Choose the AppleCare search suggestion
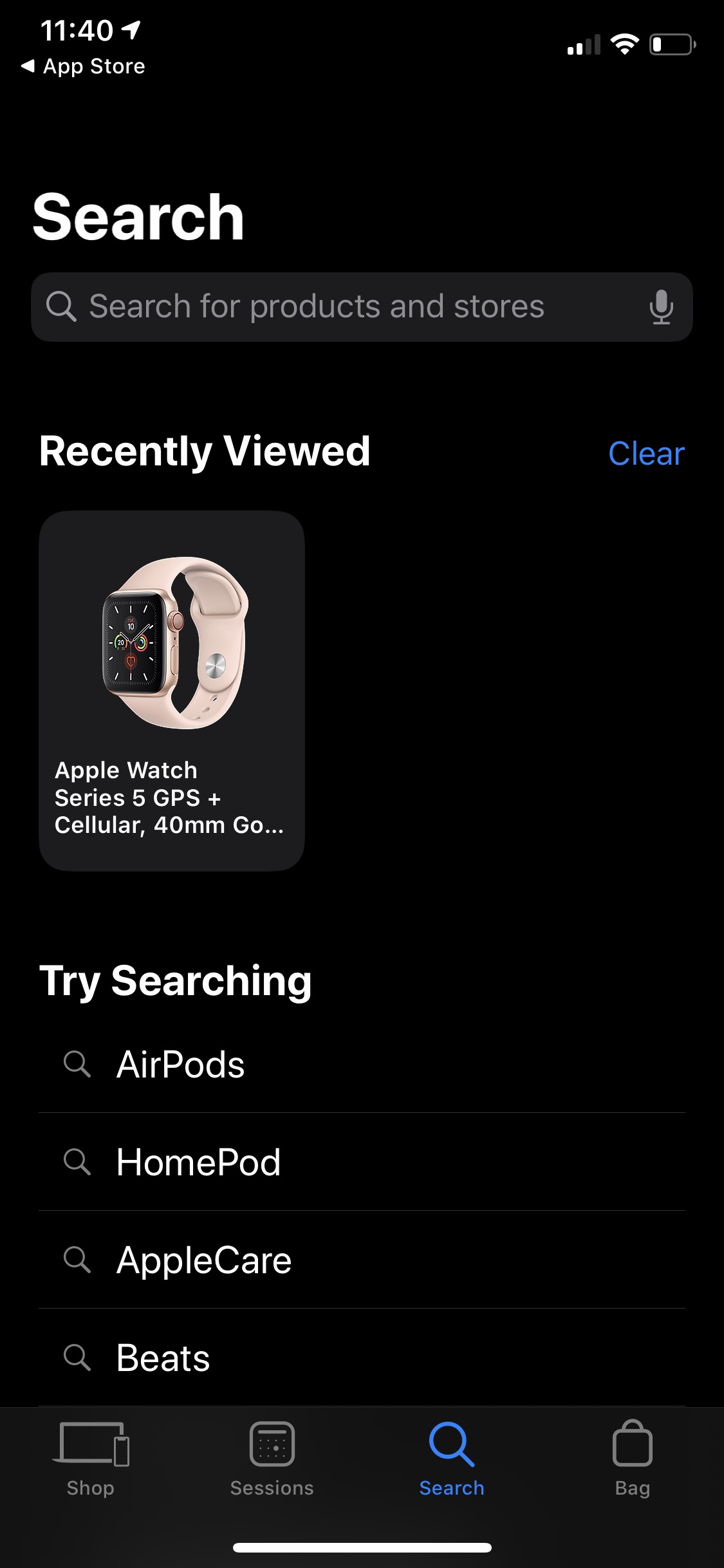This screenshot has height=1568, width=724. pos(203,1260)
